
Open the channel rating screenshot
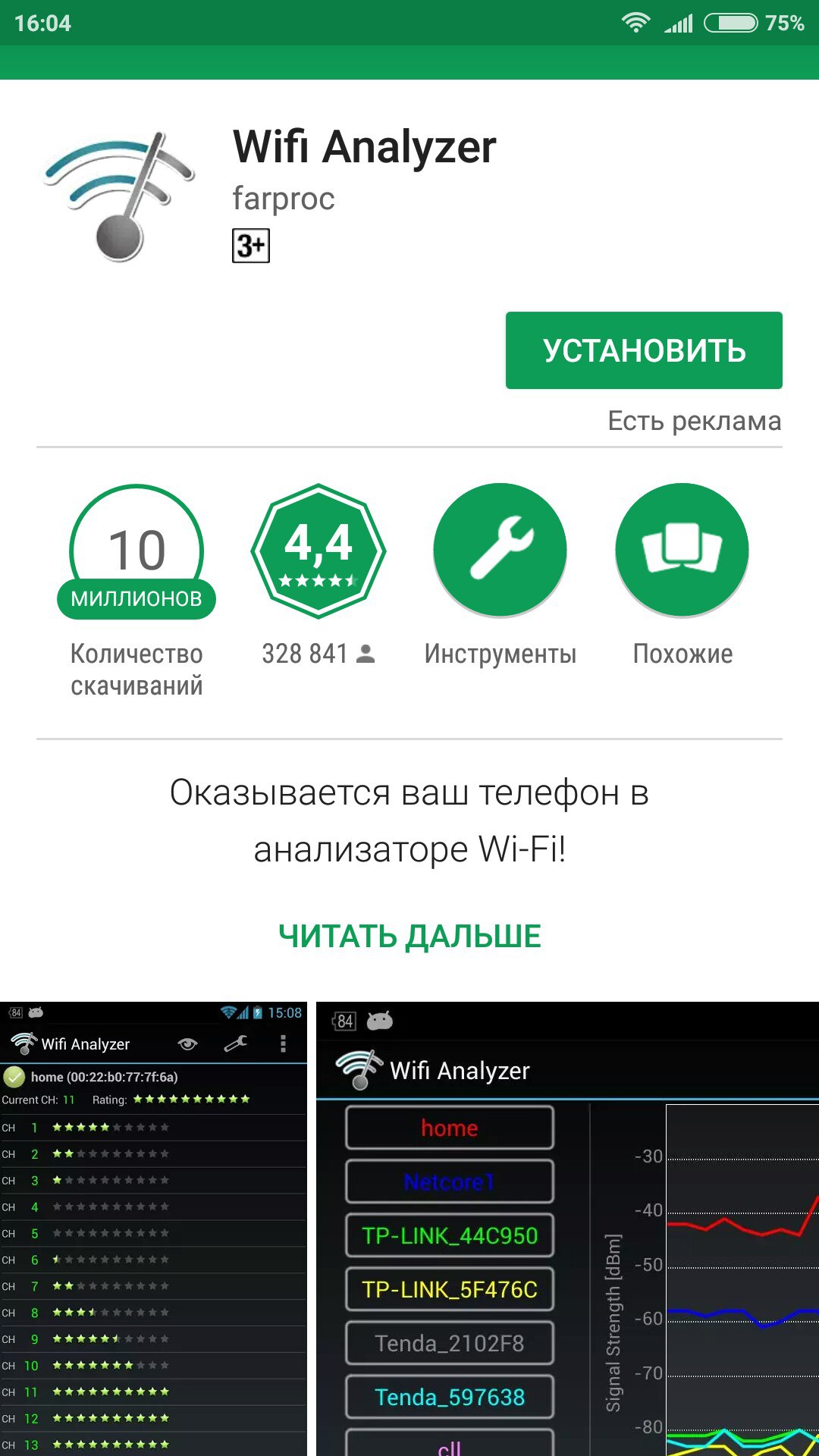point(153,1228)
